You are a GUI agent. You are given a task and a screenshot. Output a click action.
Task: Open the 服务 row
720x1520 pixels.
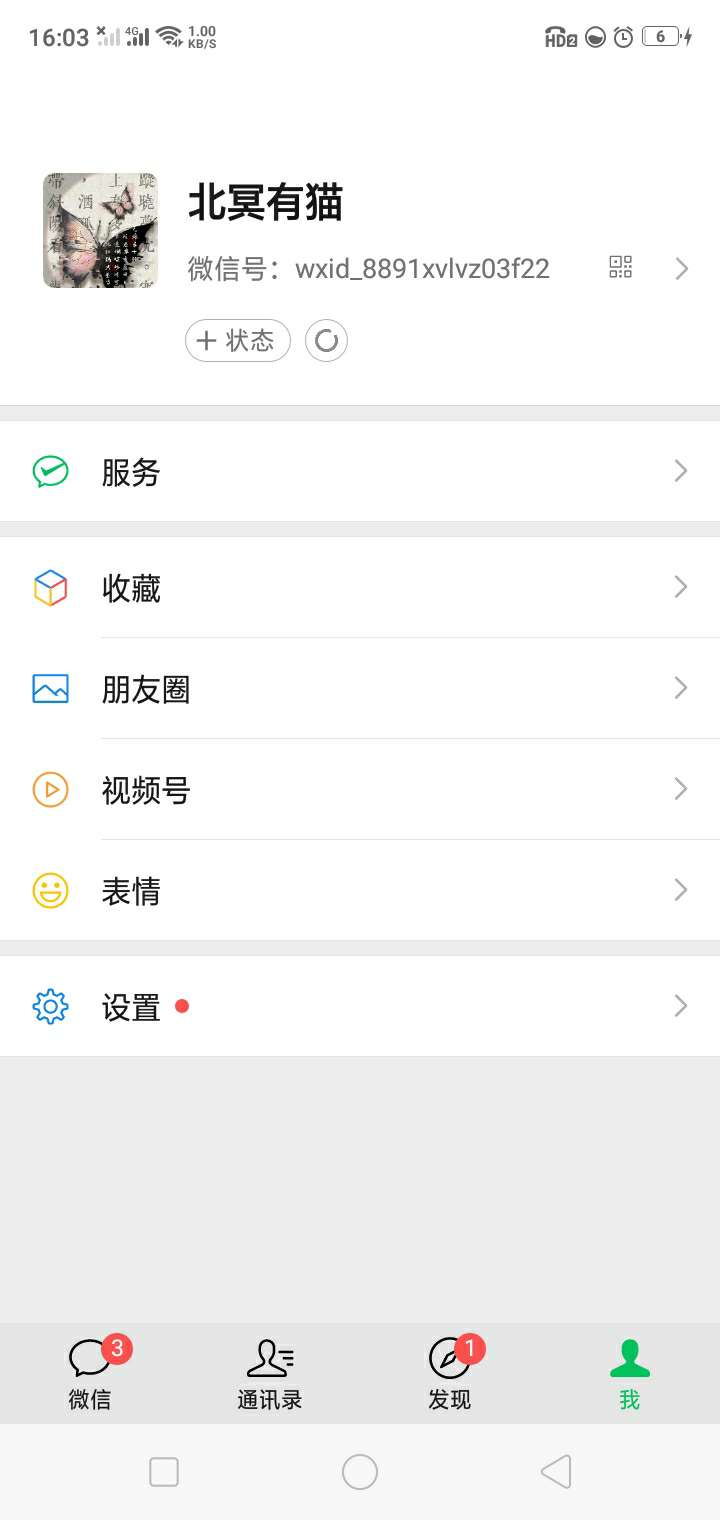click(x=360, y=472)
